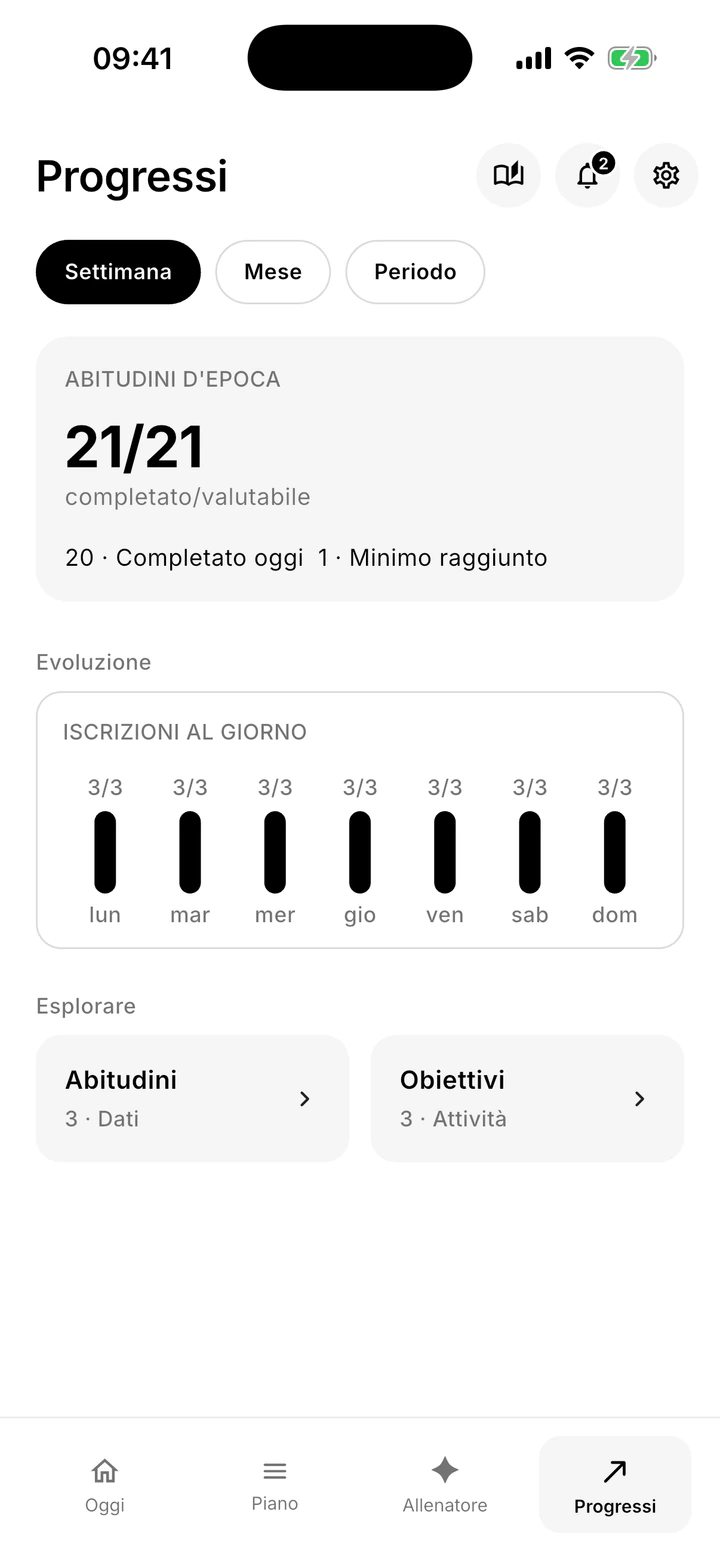Switch to the Mese view
720x1565 pixels.
[273, 272]
